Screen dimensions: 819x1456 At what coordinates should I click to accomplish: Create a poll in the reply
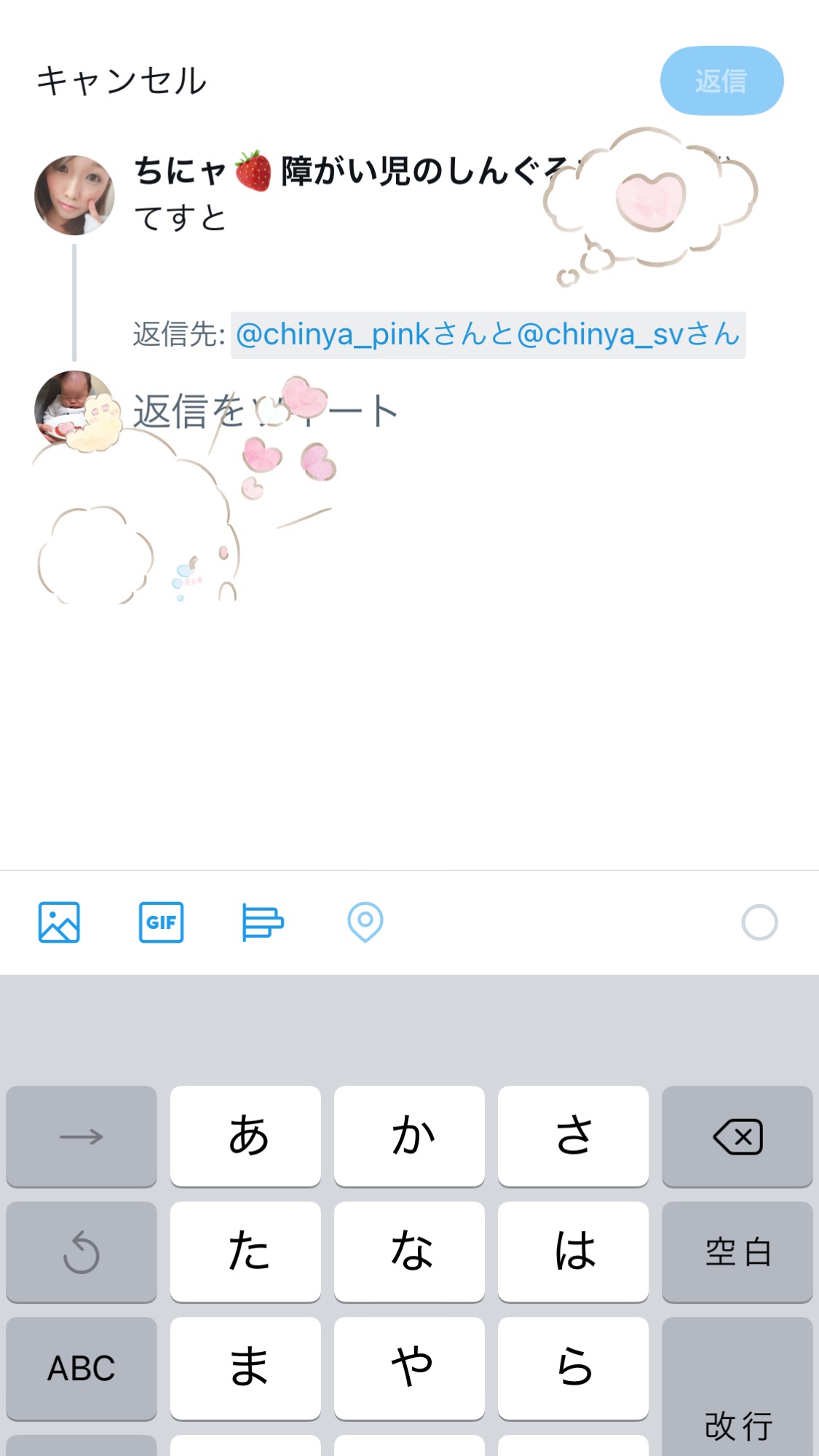click(263, 922)
